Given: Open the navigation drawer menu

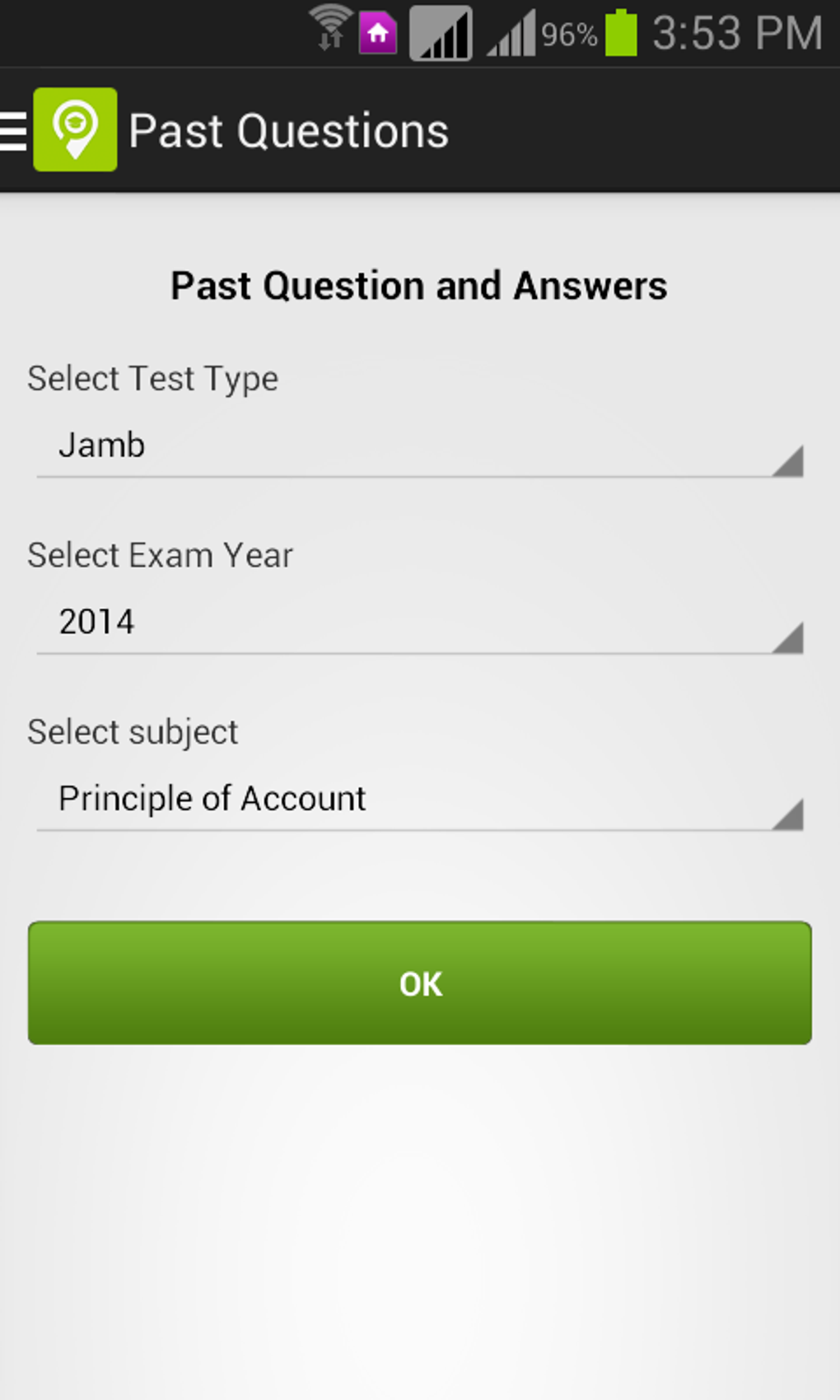Looking at the screenshot, I should pos(15,131).
